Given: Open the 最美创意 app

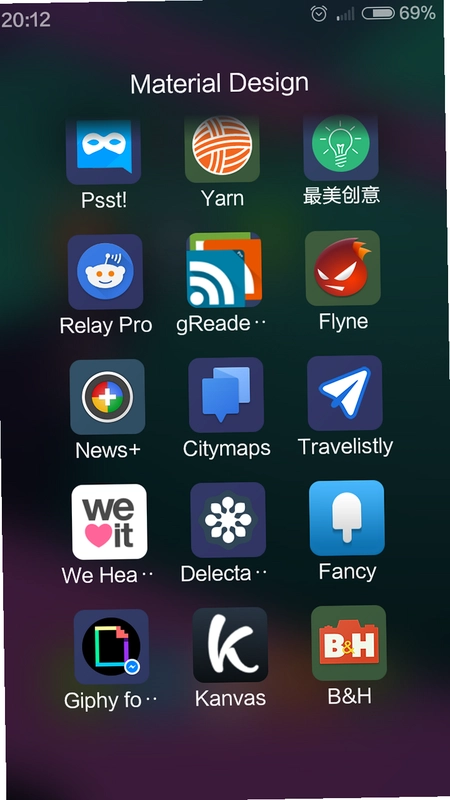Looking at the screenshot, I should pos(341,147).
